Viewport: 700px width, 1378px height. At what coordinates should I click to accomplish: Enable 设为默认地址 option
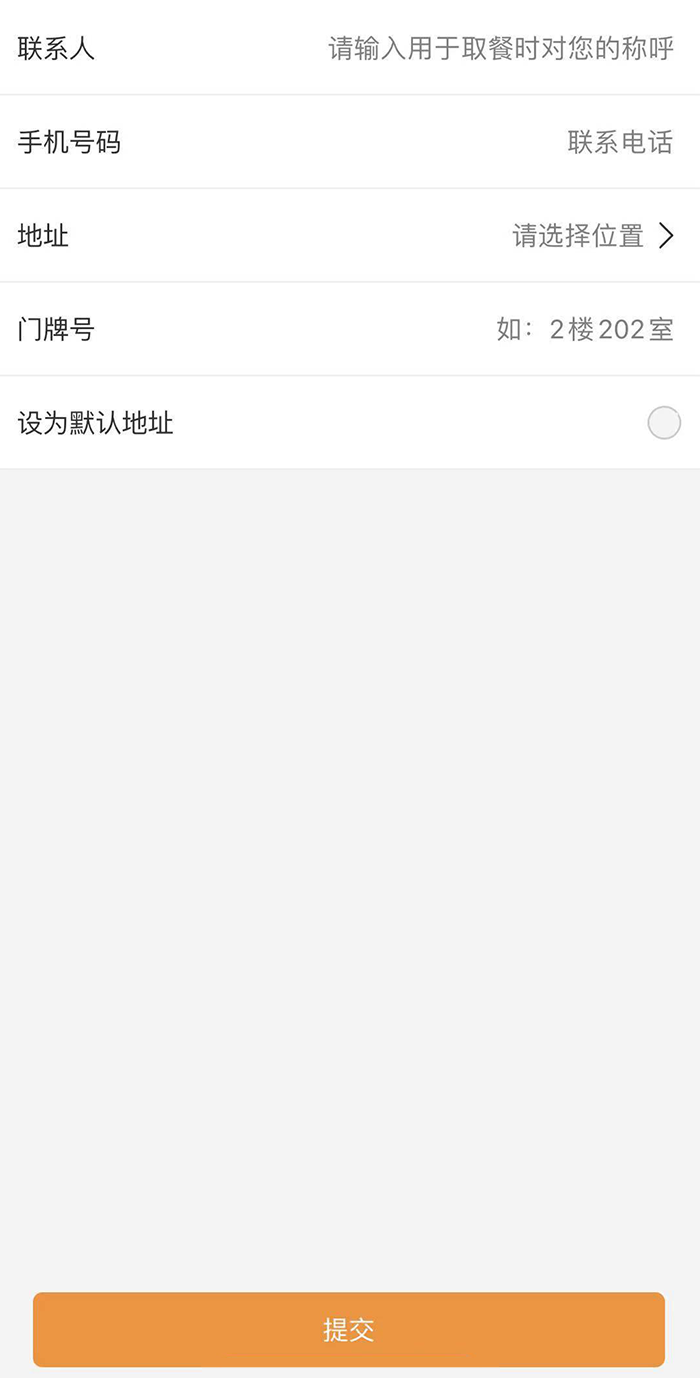click(664, 423)
